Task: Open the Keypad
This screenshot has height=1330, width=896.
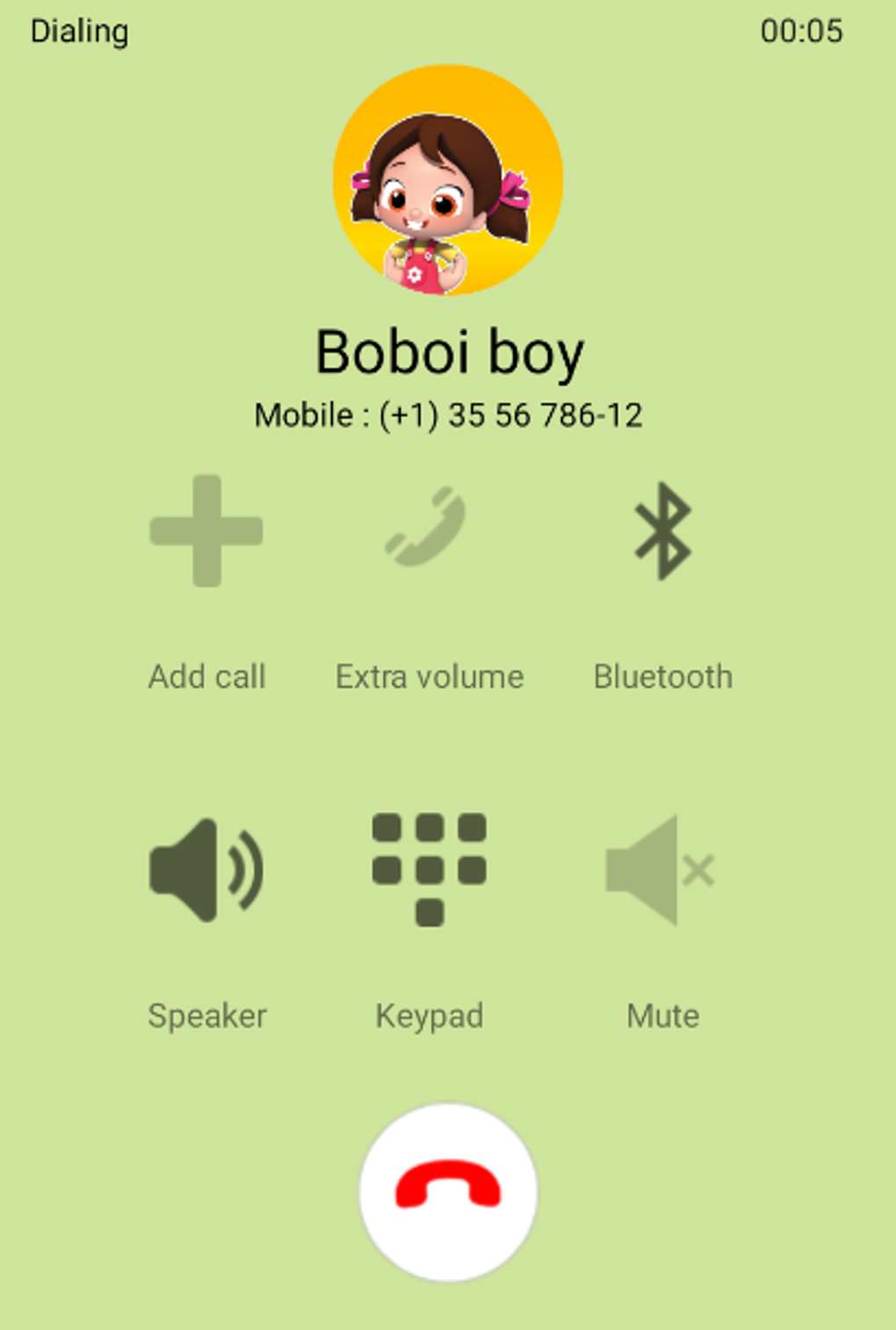Action: (x=429, y=870)
